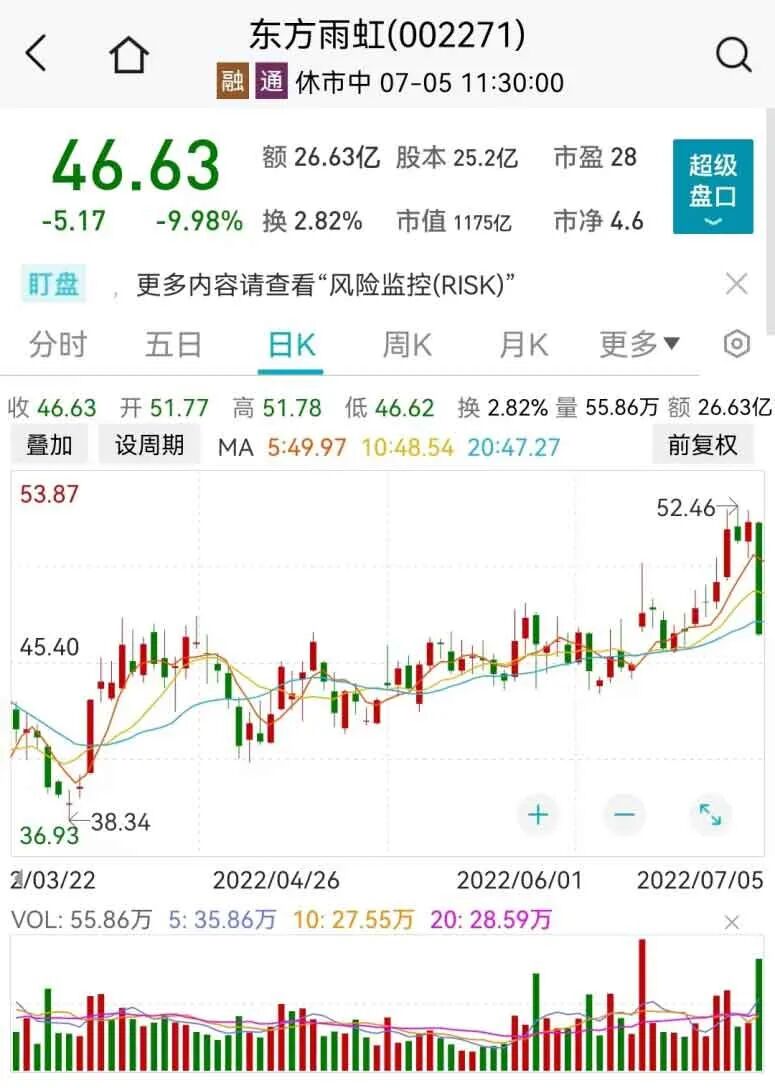775x1088 pixels.
Task: Switch to the 五日 tab
Action: pyautogui.click(x=173, y=344)
